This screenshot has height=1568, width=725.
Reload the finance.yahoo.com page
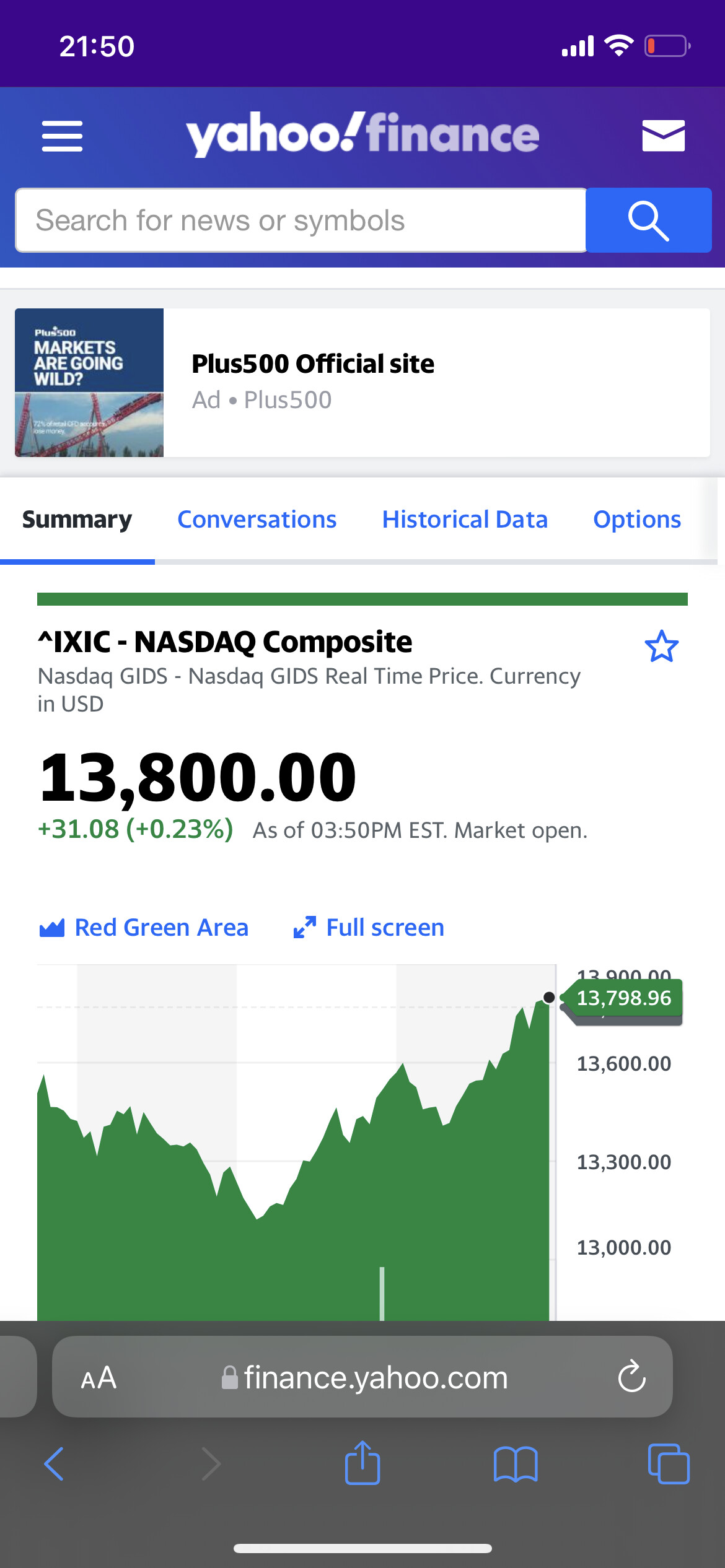coord(631,1377)
